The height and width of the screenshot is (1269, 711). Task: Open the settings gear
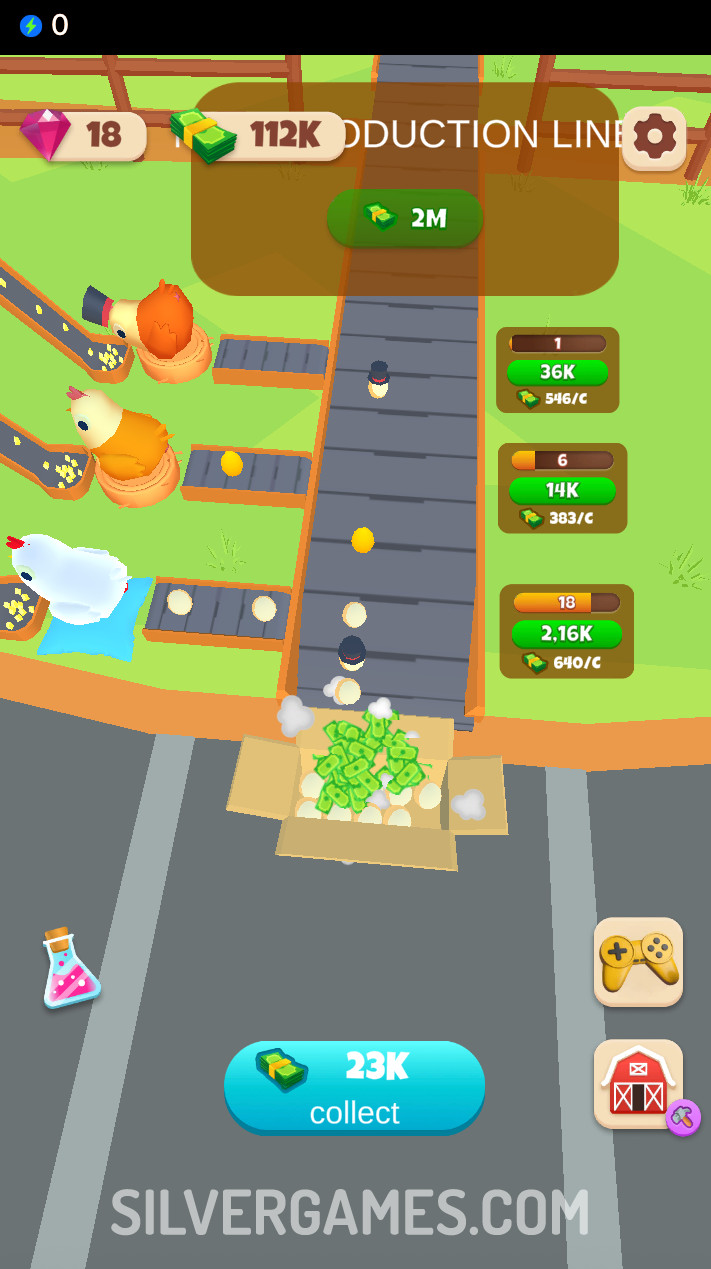pyautogui.click(x=654, y=138)
